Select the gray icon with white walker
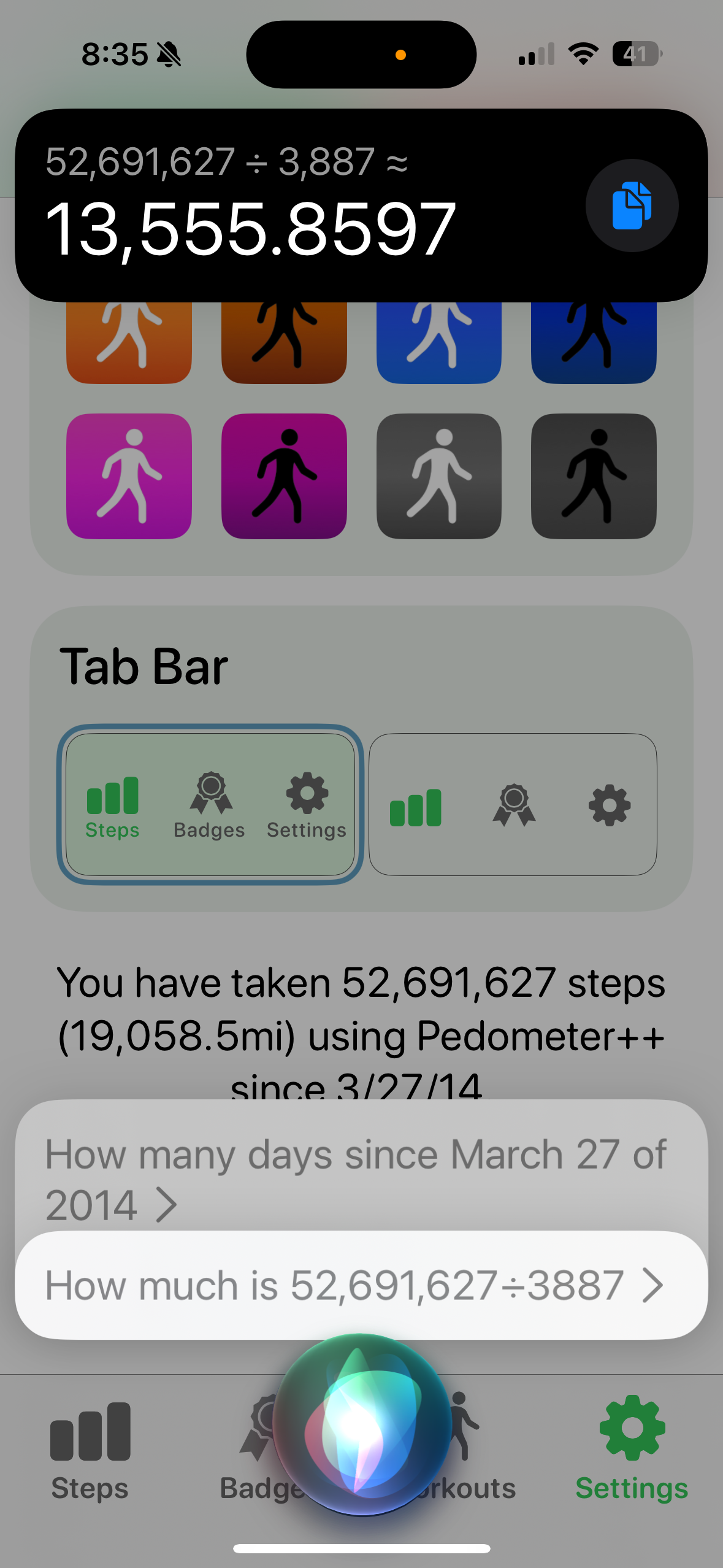Screen dimensions: 723x1568 [439, 476]
